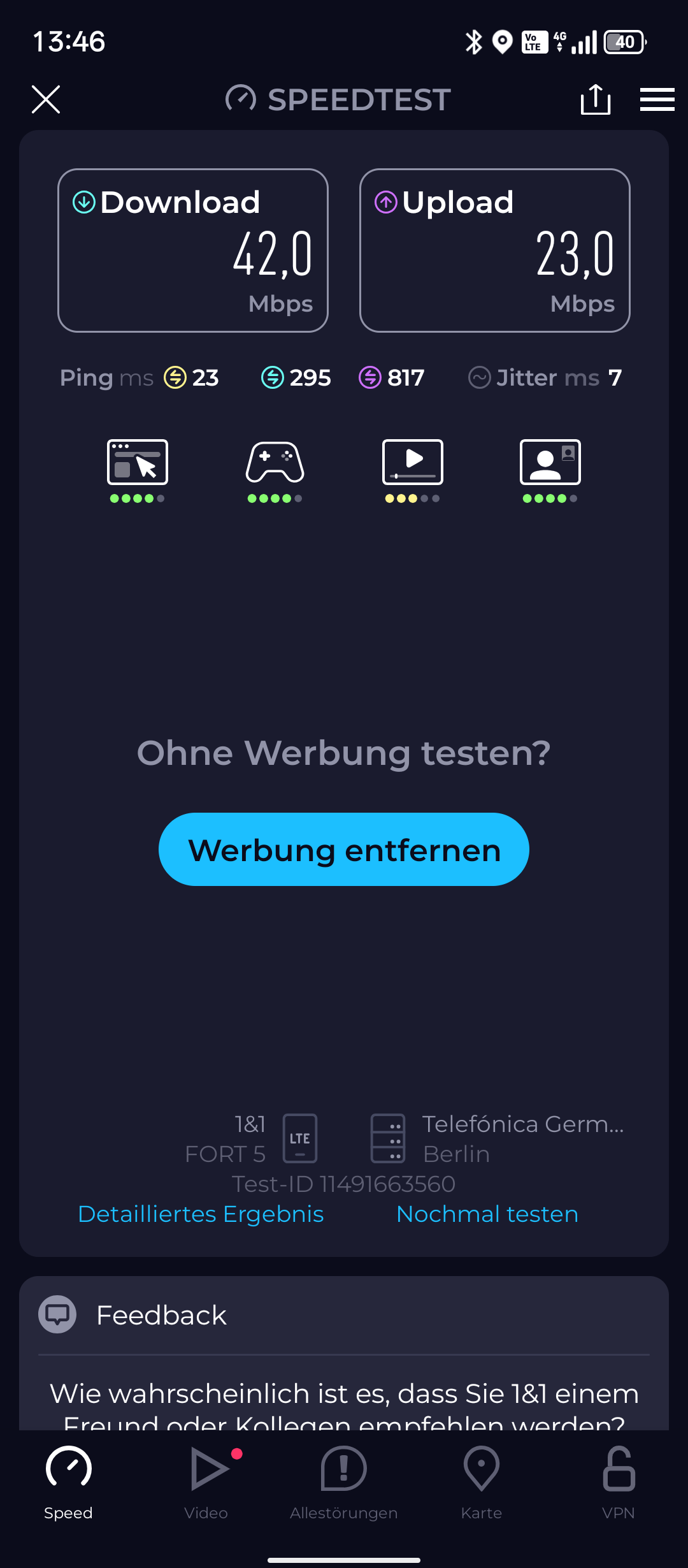Image resolution: width=688 pixels, height=1568 pixels.
Task: Tap the gaming controller rating icon
Action: (x=275, y=463)
